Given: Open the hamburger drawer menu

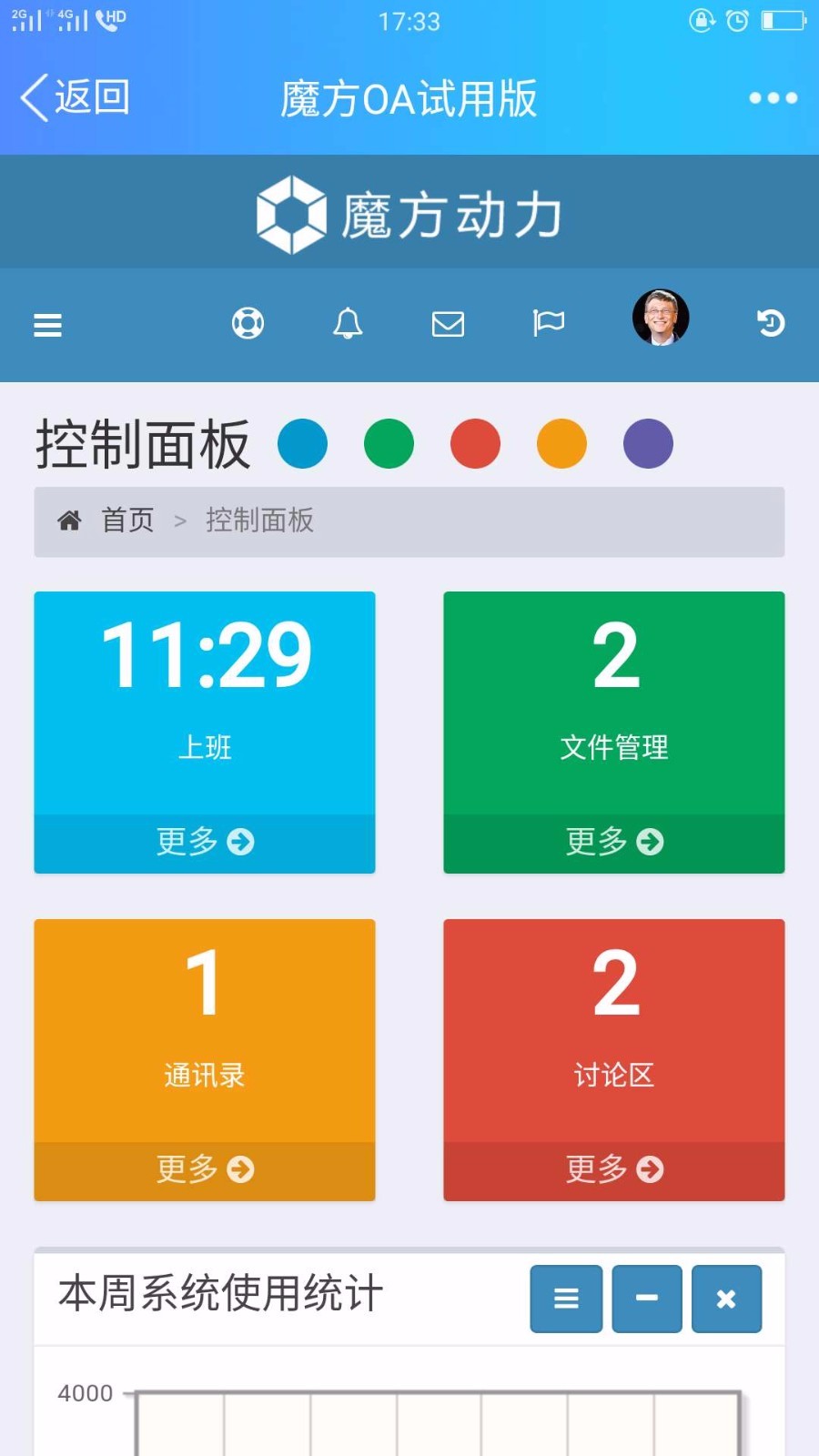Looking at the screenshot, I should coord(47,325).
